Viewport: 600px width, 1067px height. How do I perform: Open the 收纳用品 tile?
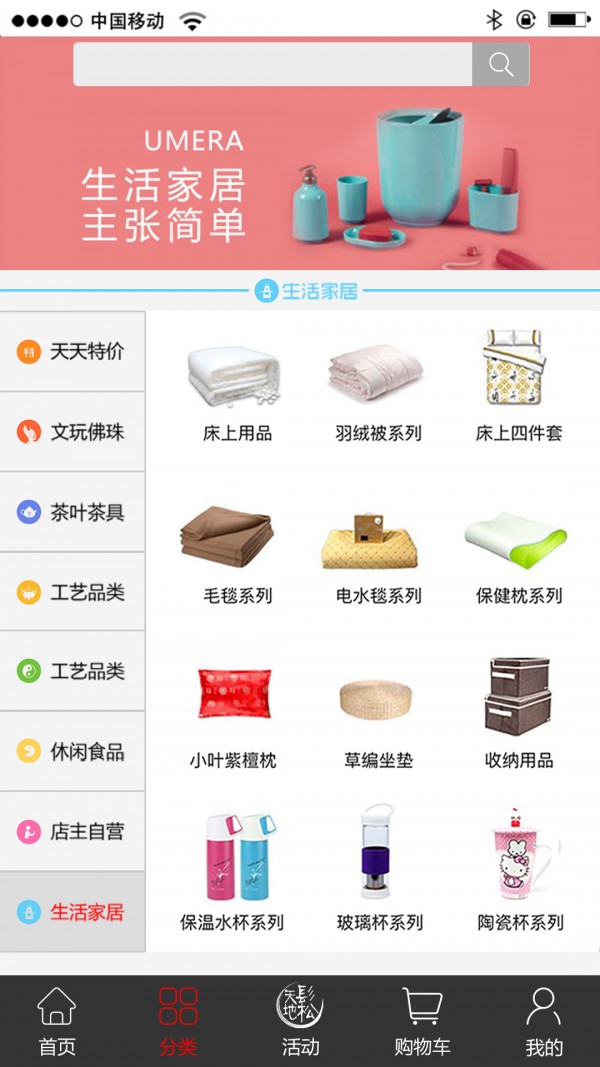518,715
